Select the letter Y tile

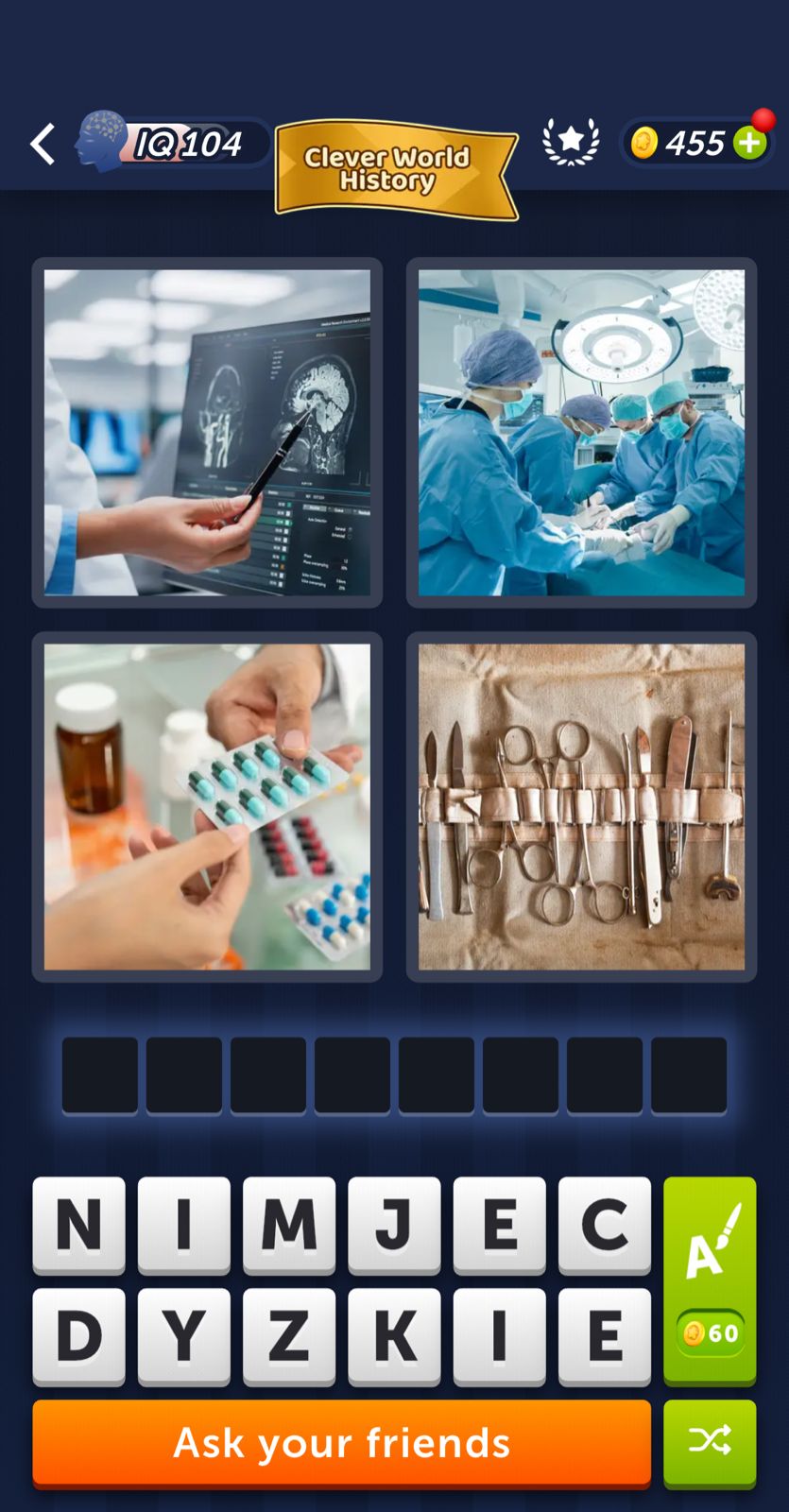[x=184, y=1335]
